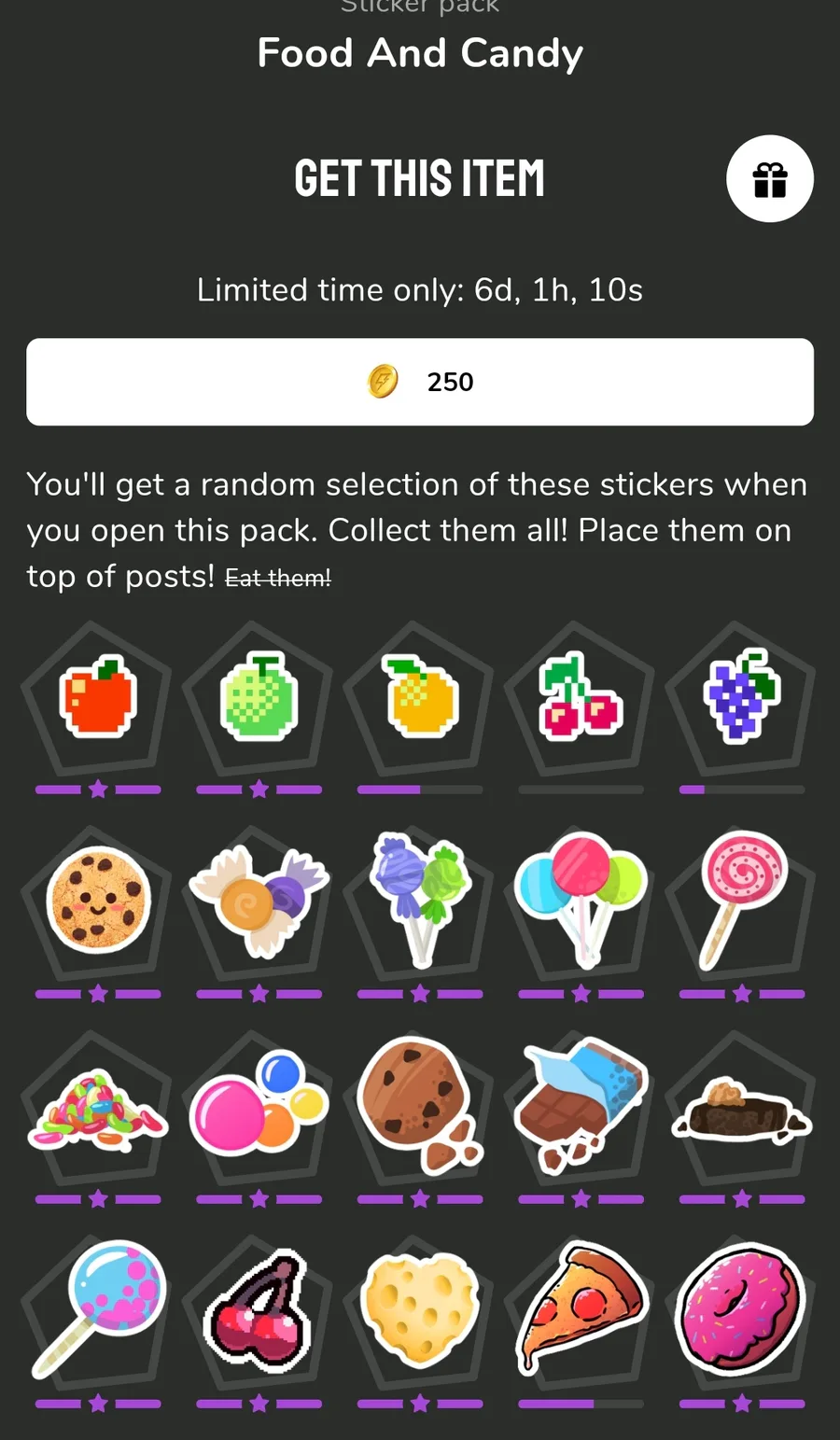Select the wrapped candies sticker
This screenshot has width=840, height=1440.
coord(259,902)
